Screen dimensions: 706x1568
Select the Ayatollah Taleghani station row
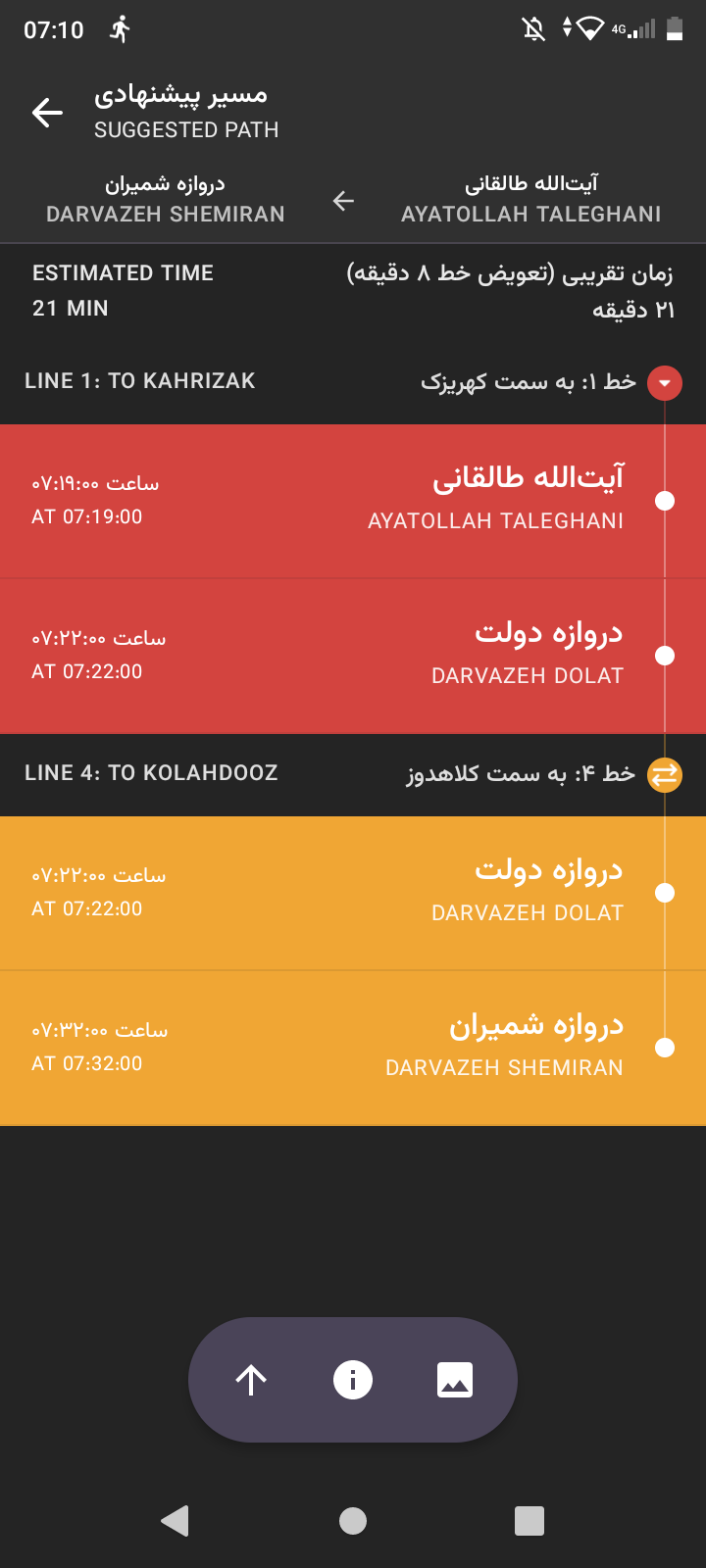pyautogui.click(x=353, y=501)
